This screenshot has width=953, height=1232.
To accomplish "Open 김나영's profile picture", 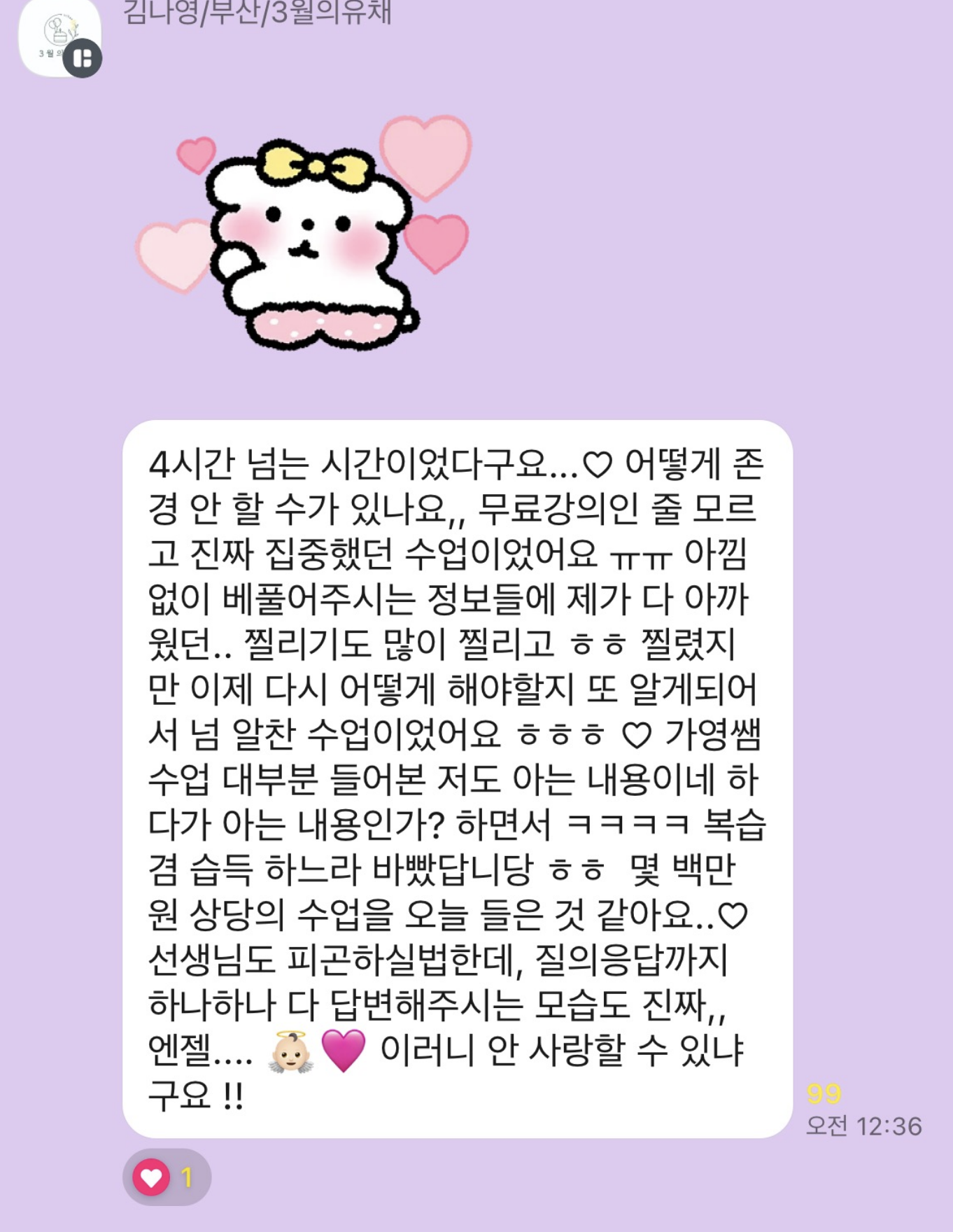I will [59, 36].
